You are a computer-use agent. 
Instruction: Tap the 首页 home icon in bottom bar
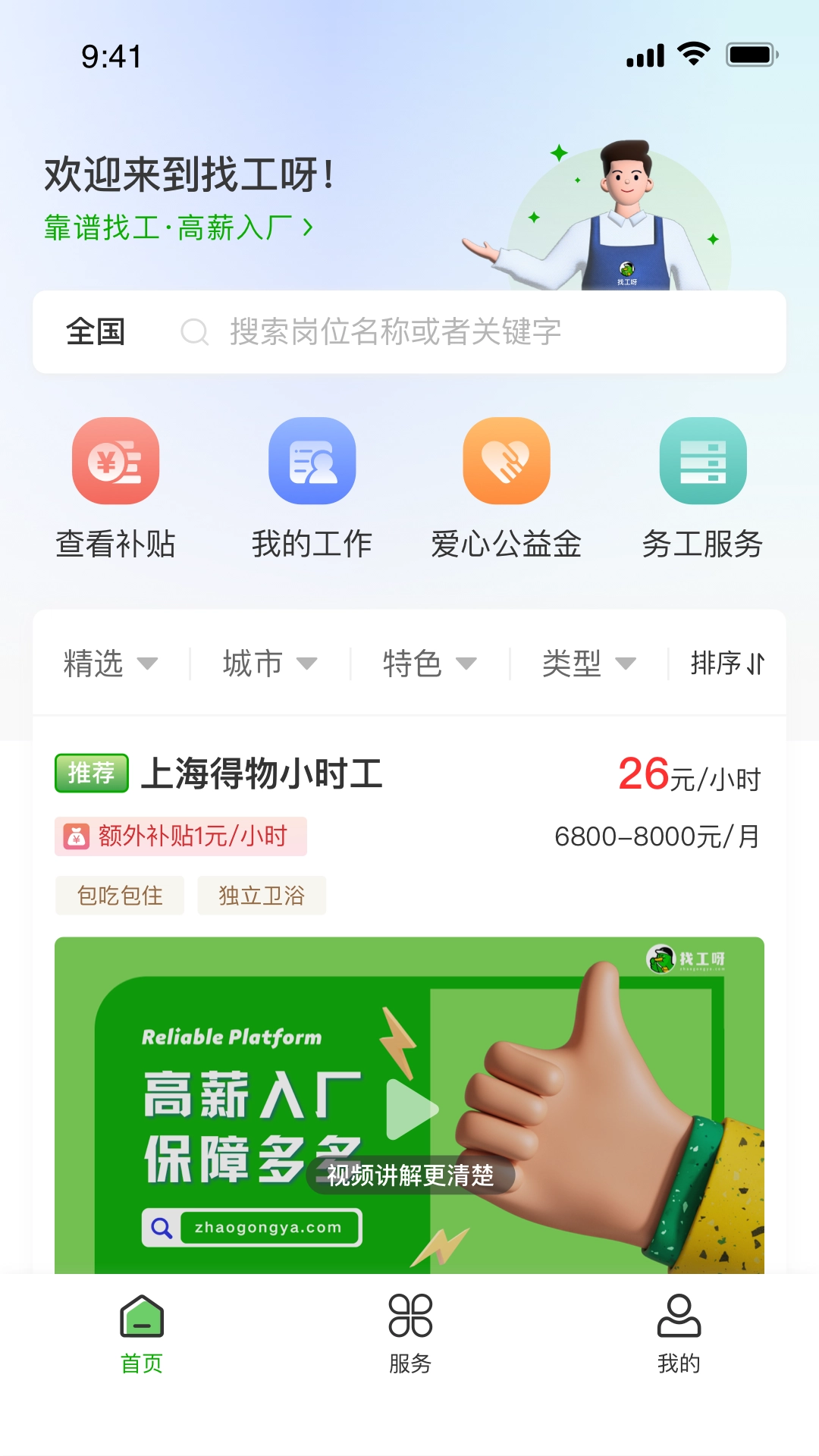tap(140, 1319)
